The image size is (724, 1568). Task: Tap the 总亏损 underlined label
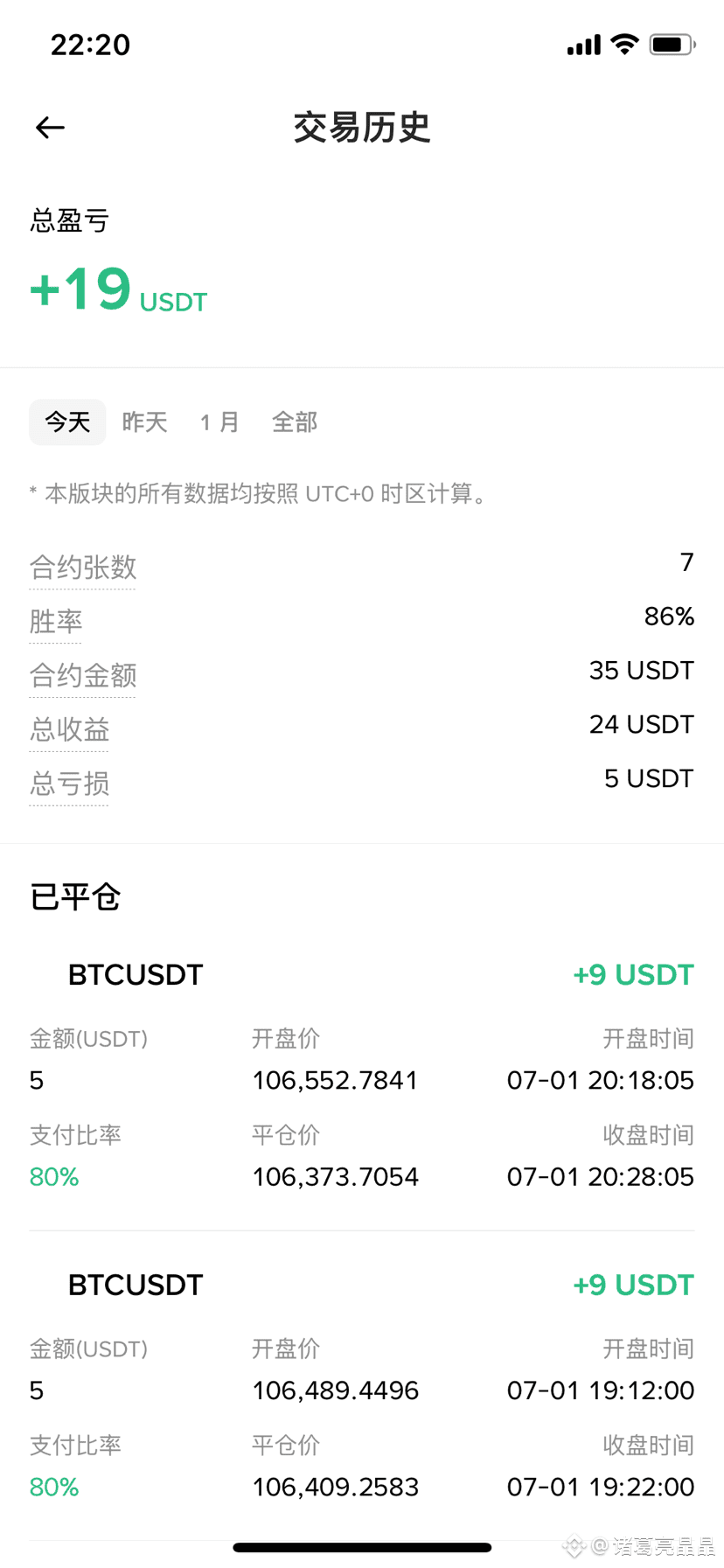click(69, 784)
